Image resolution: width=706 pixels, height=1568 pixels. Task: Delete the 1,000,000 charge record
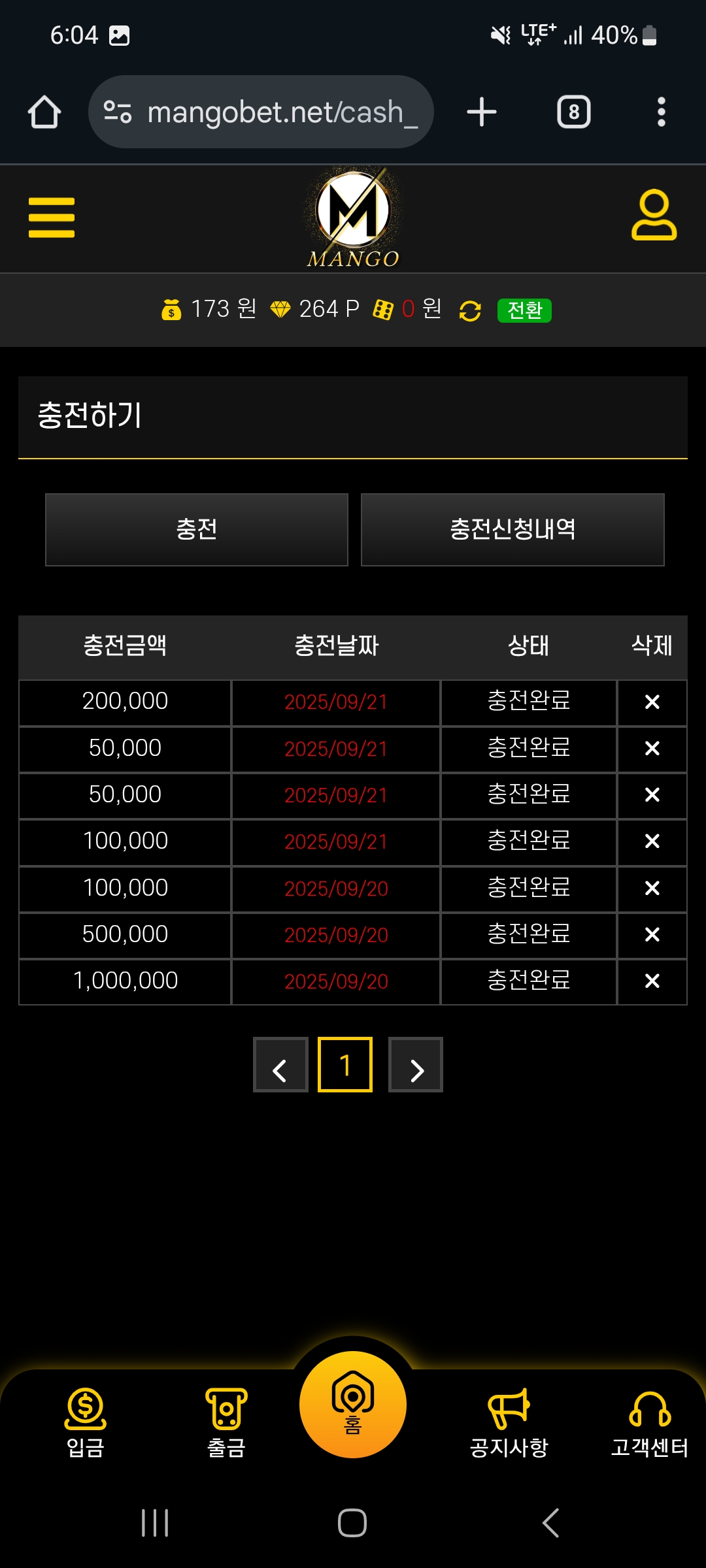pos(652,981)
